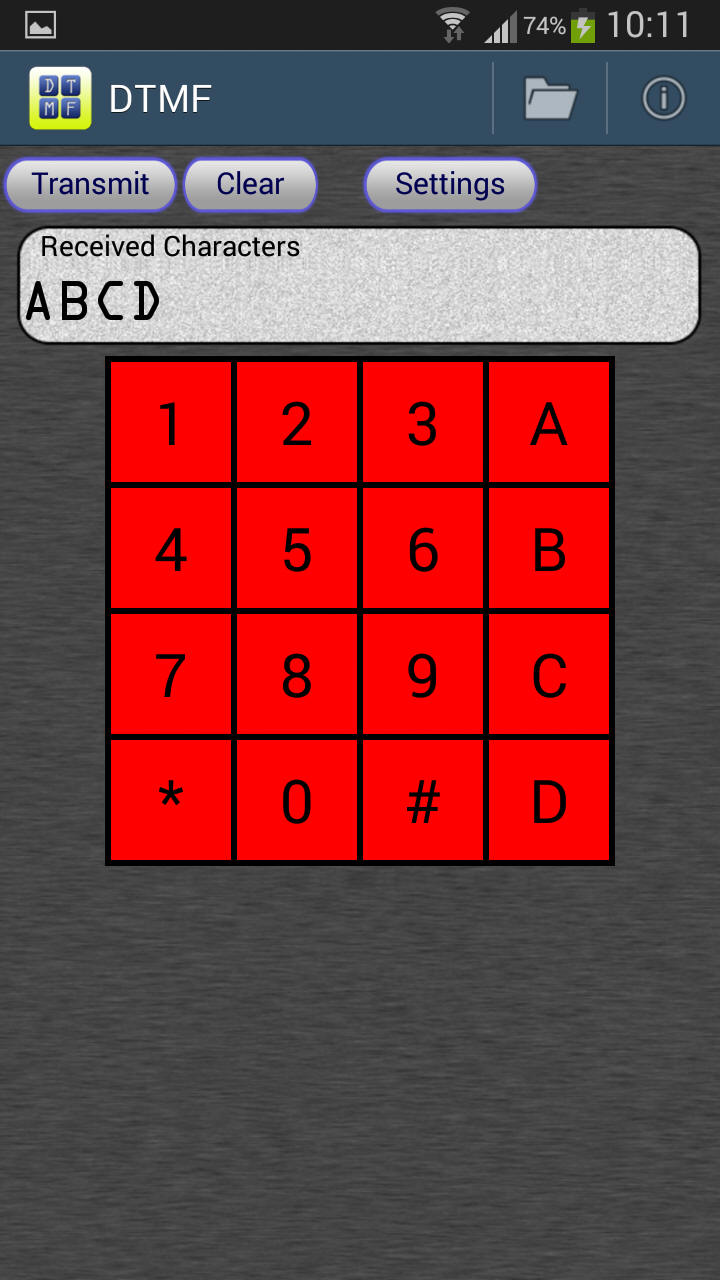Tap keypad key 2

pyautogui.click(x=297, y=423)
